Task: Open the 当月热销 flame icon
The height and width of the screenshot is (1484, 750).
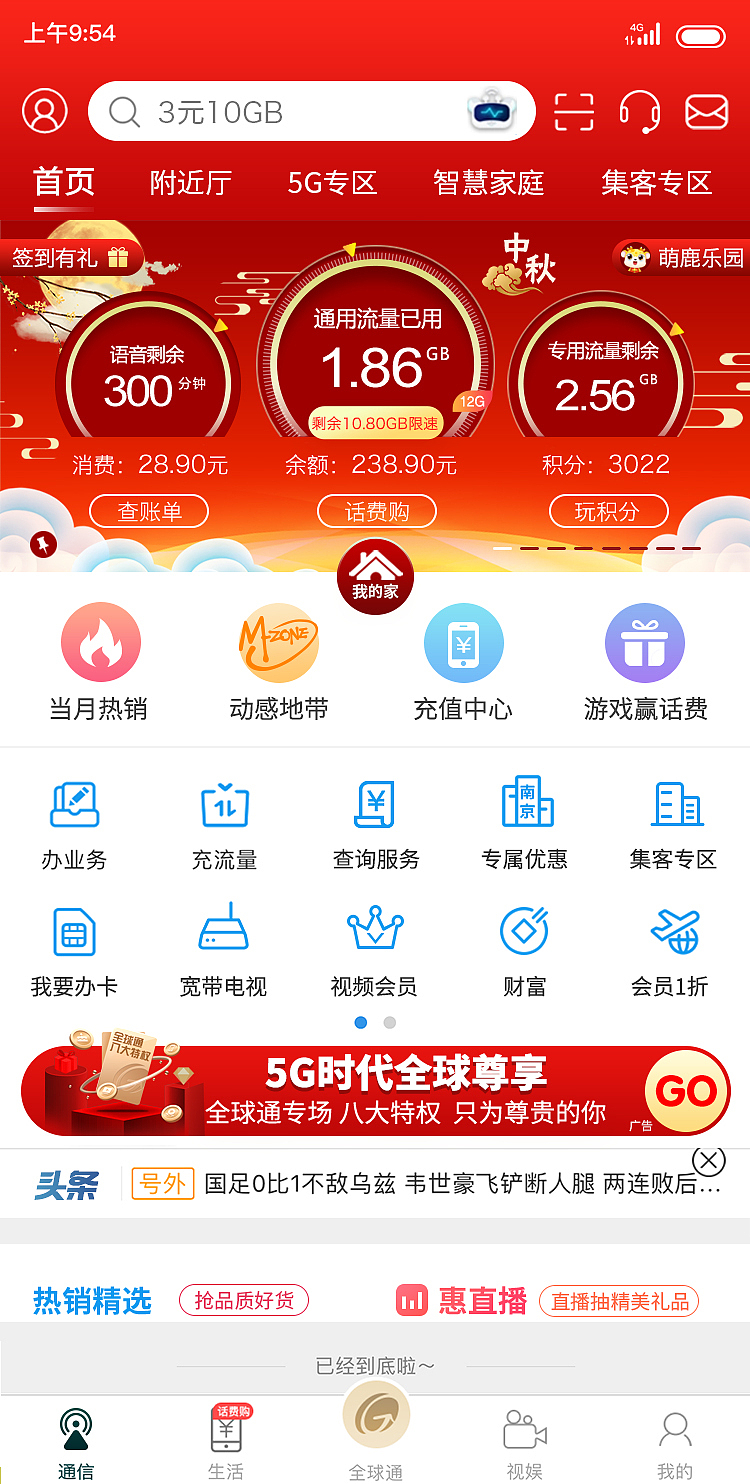Action: (100, 642)
